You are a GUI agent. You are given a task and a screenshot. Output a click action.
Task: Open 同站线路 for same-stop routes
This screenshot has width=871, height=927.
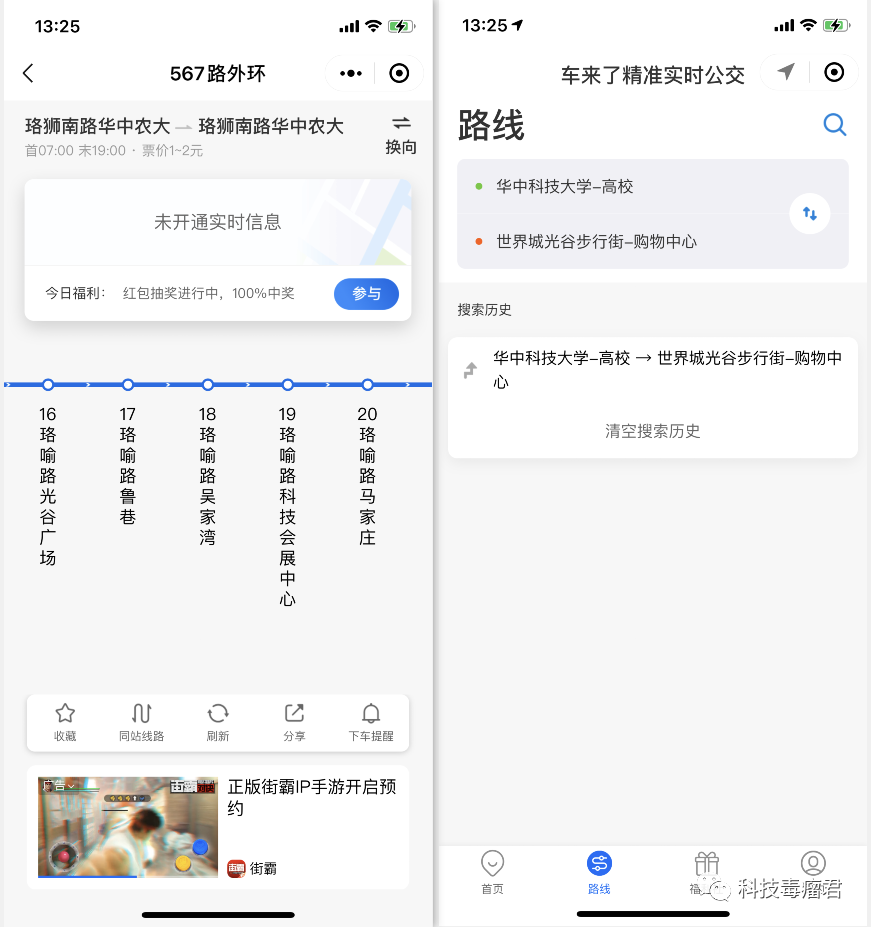coord(141,722)
